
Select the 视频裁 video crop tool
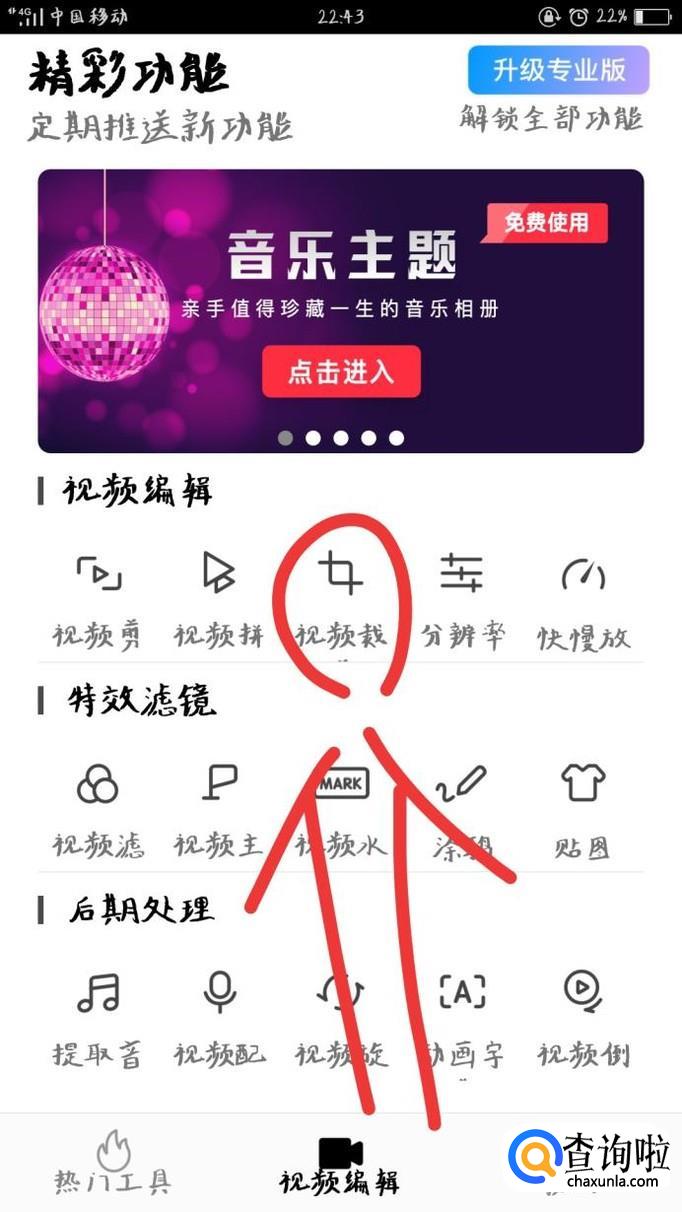340,599
